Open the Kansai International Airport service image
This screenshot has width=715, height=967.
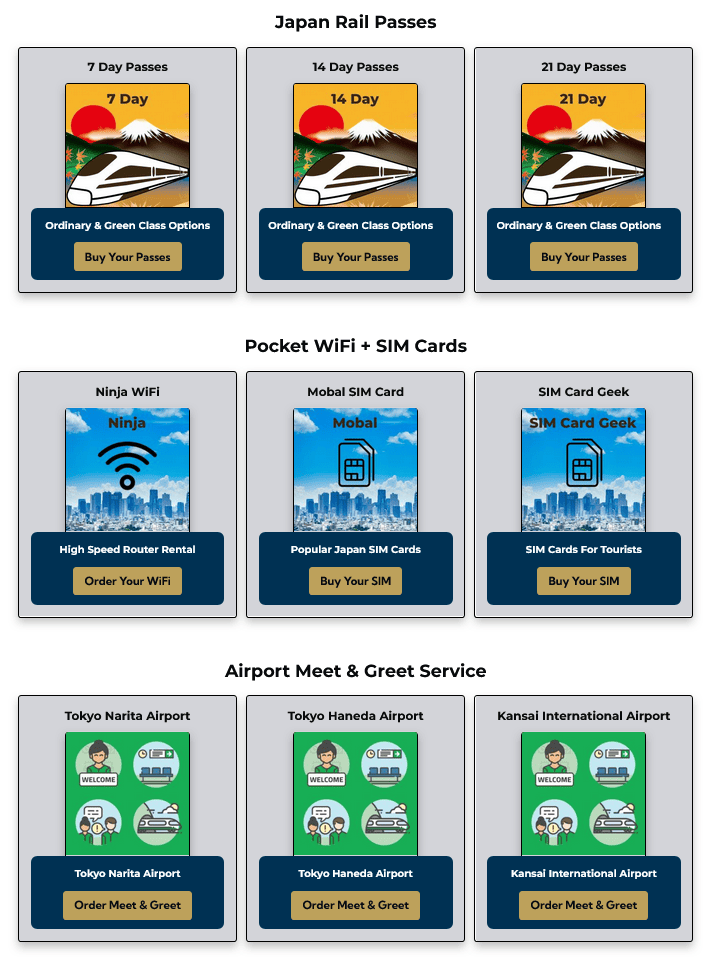point(583,794)
